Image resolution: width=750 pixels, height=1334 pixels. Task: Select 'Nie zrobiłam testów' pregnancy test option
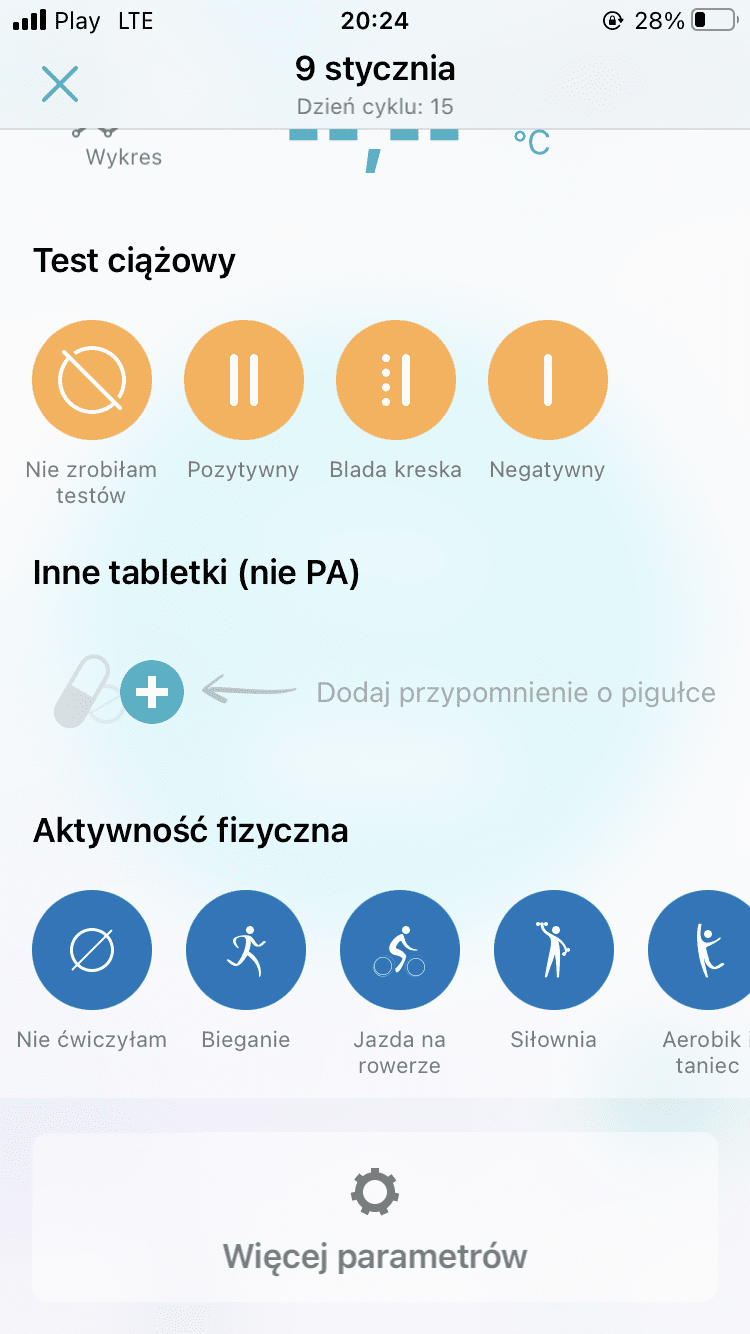pyautogui.click(x=92, y=380)
